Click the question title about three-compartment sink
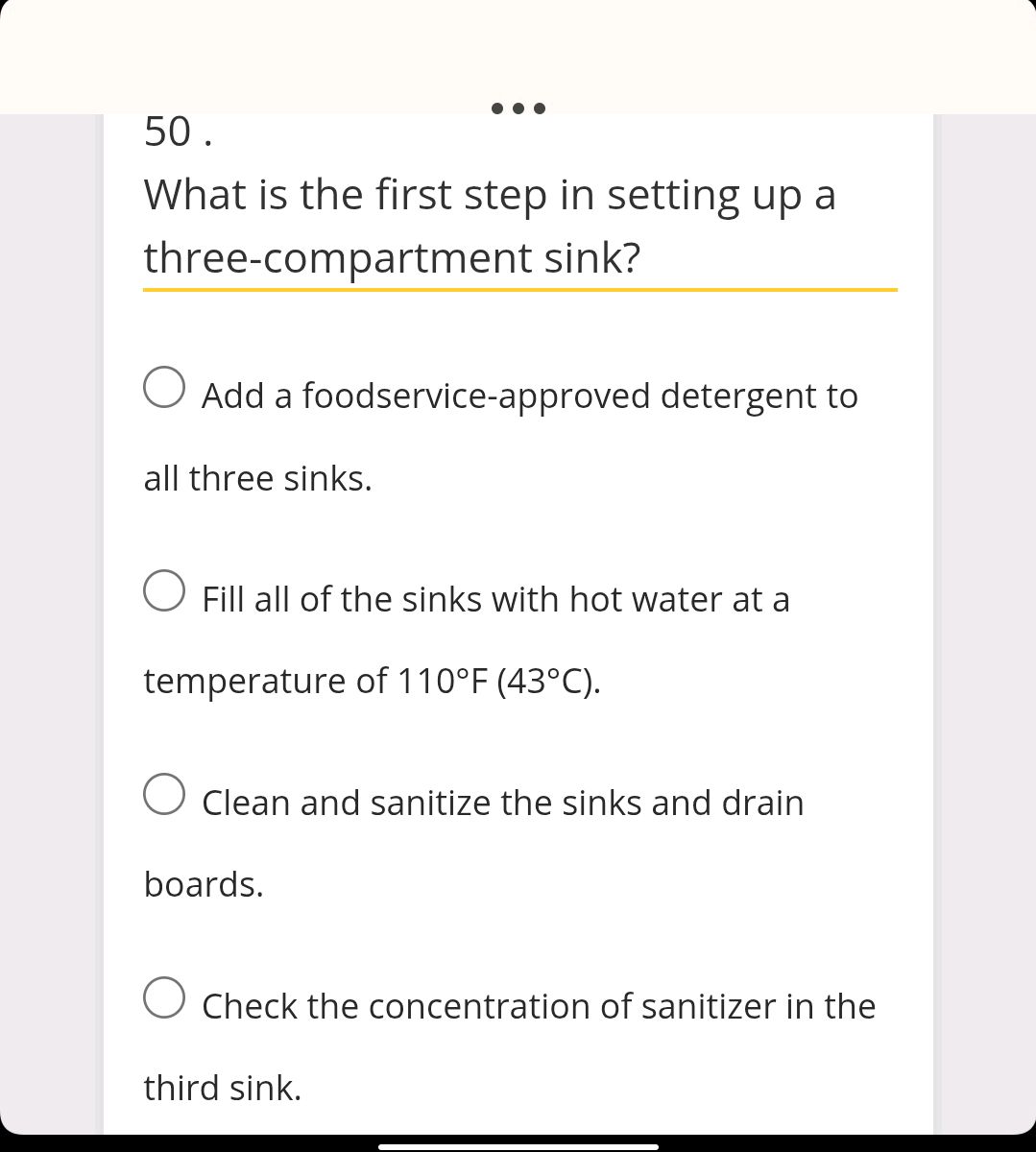Image resolution: width=1036 pixels, height=1152 pixels. click(x=490, y=226)
